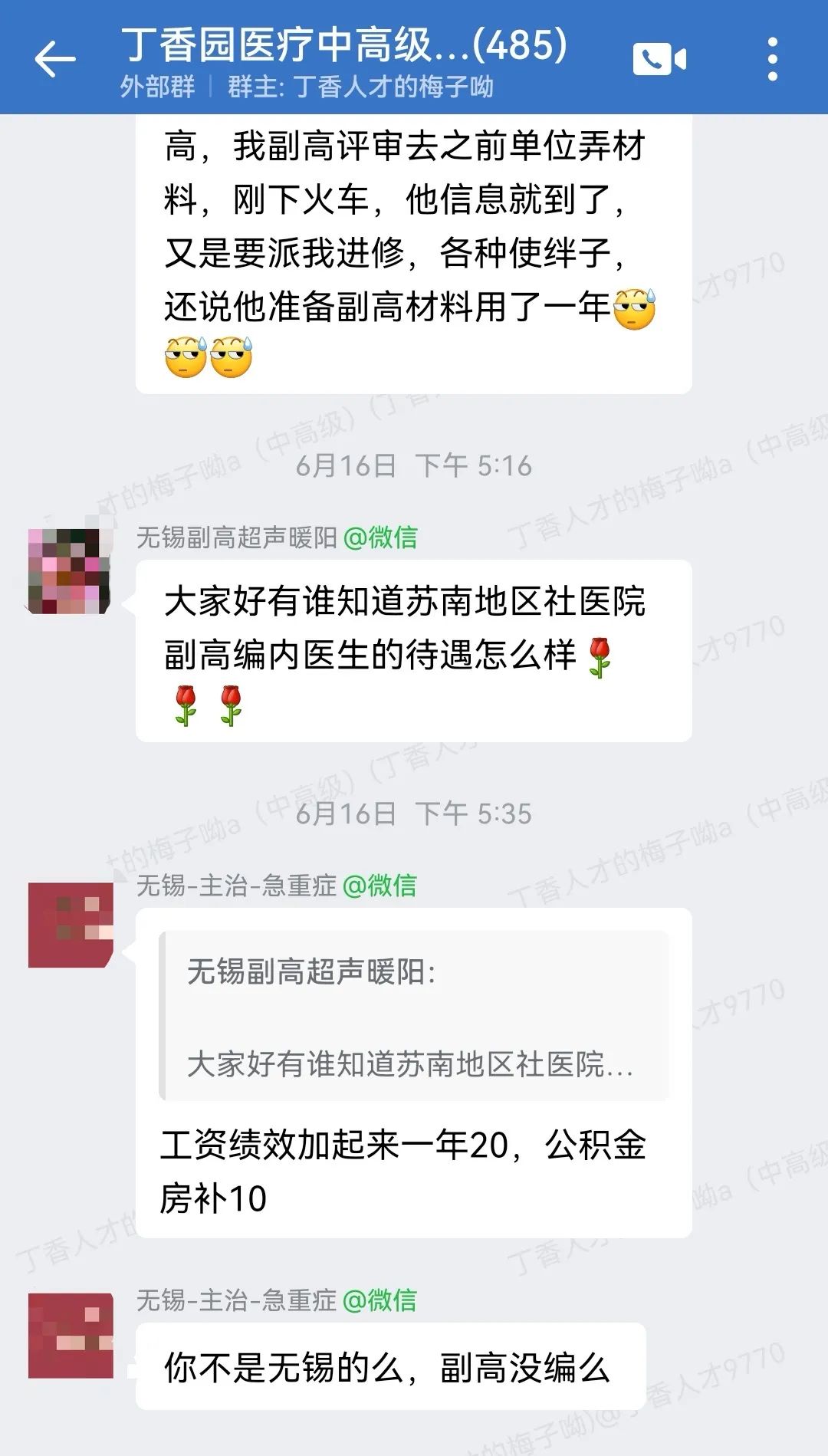This screenshot has height=1456, width=828.
Task: Go back to the chat list
Action: point(55,58)
